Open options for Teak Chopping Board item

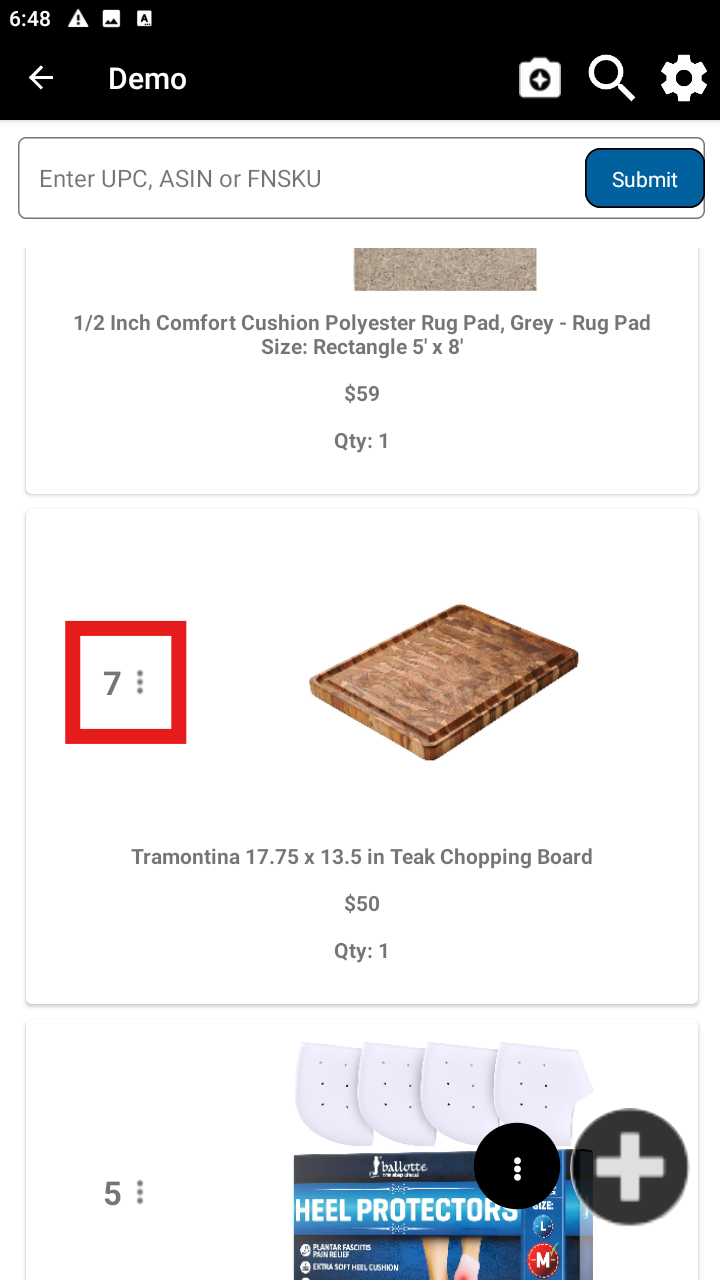pyautogui.click(x=140, y=682)
